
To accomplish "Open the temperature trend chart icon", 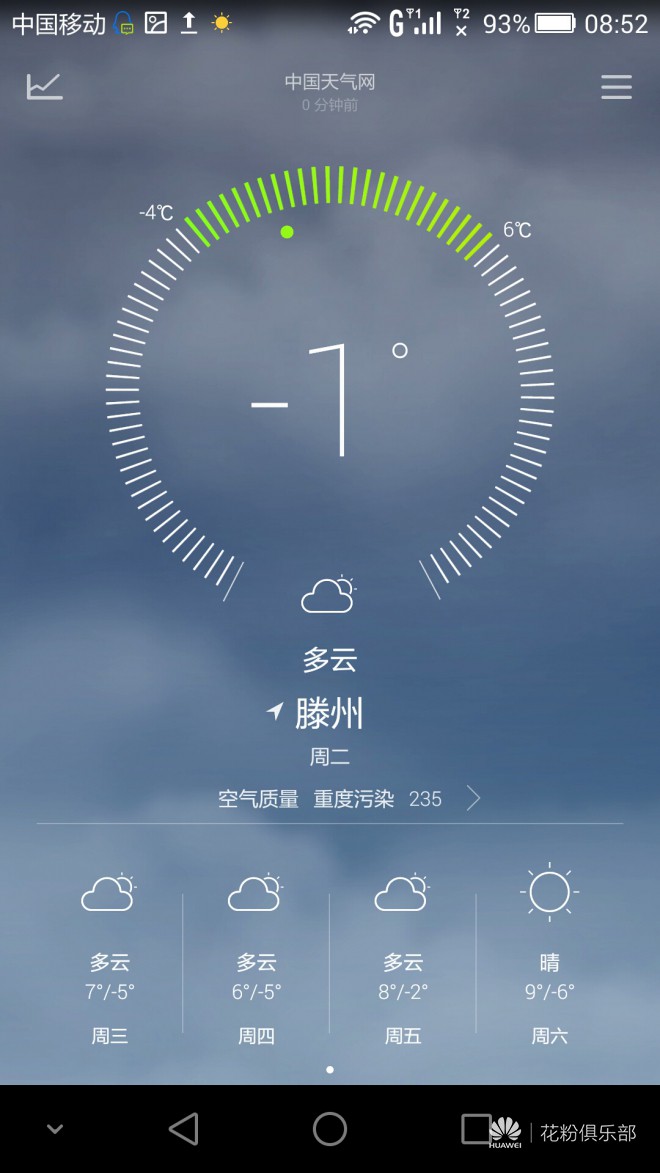I will [45, 87].
